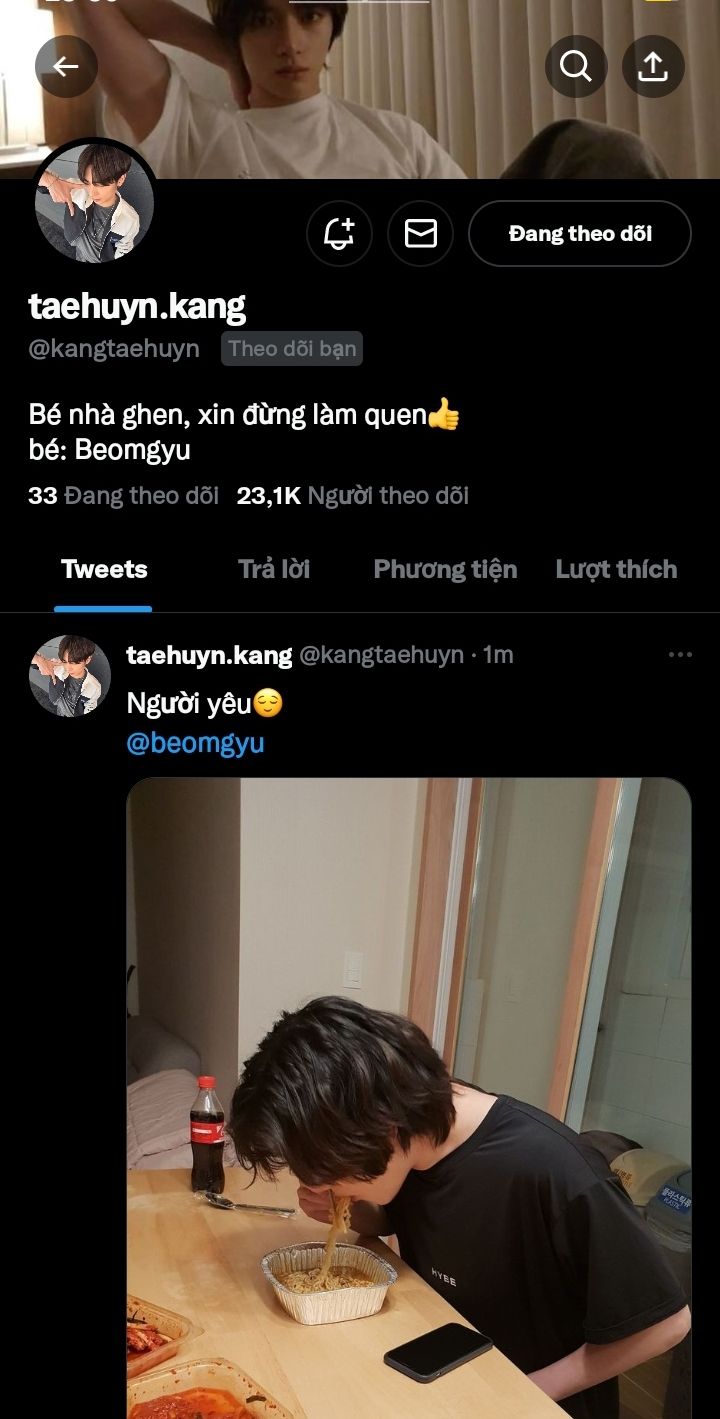Image resolution: width=720 pixels, height=1419 pixels.
Task: Tap the Đang theo dõi button
Action: pos(580,234)
